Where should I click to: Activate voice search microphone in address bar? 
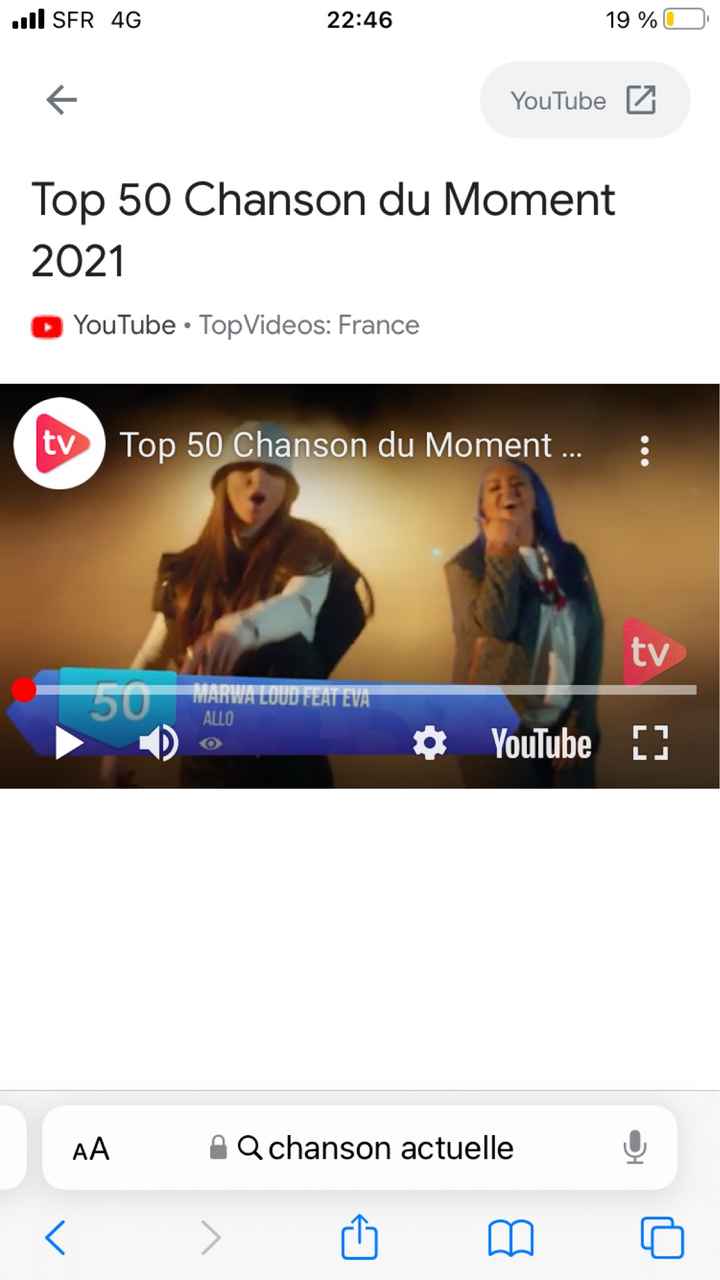tap(634, 1148)
